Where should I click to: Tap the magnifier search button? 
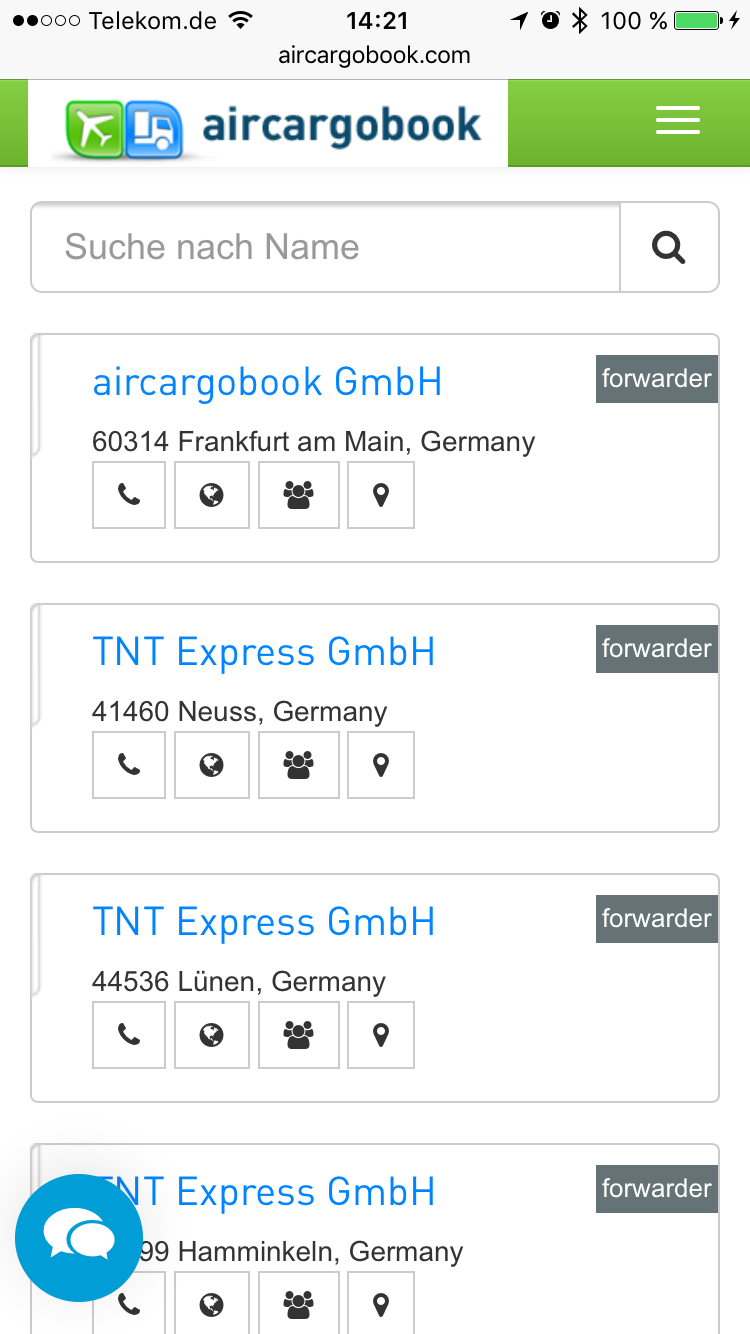pyautogui.click(x=669, y=247)
